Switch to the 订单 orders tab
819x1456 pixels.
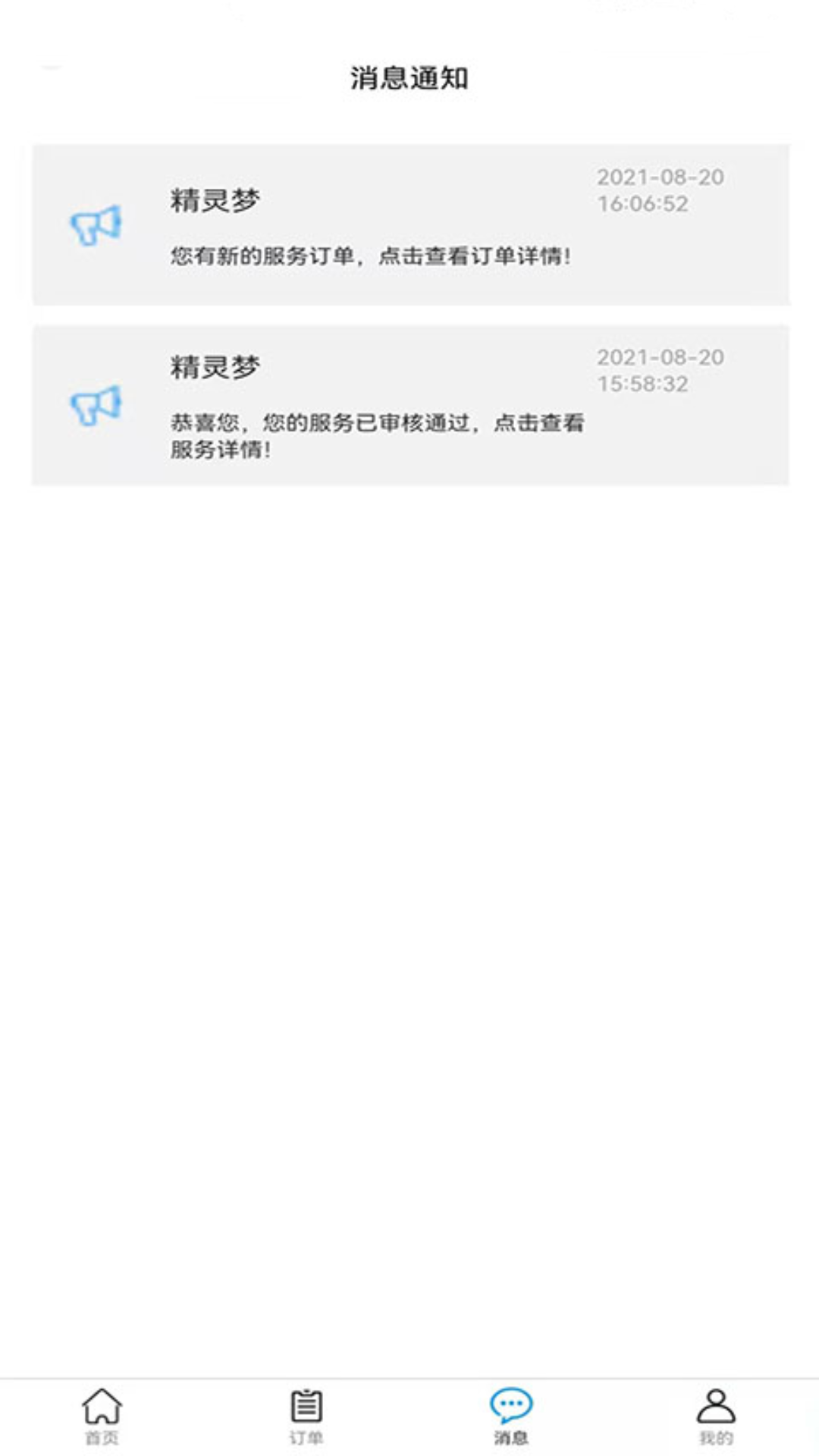[x=306, y=1416]
